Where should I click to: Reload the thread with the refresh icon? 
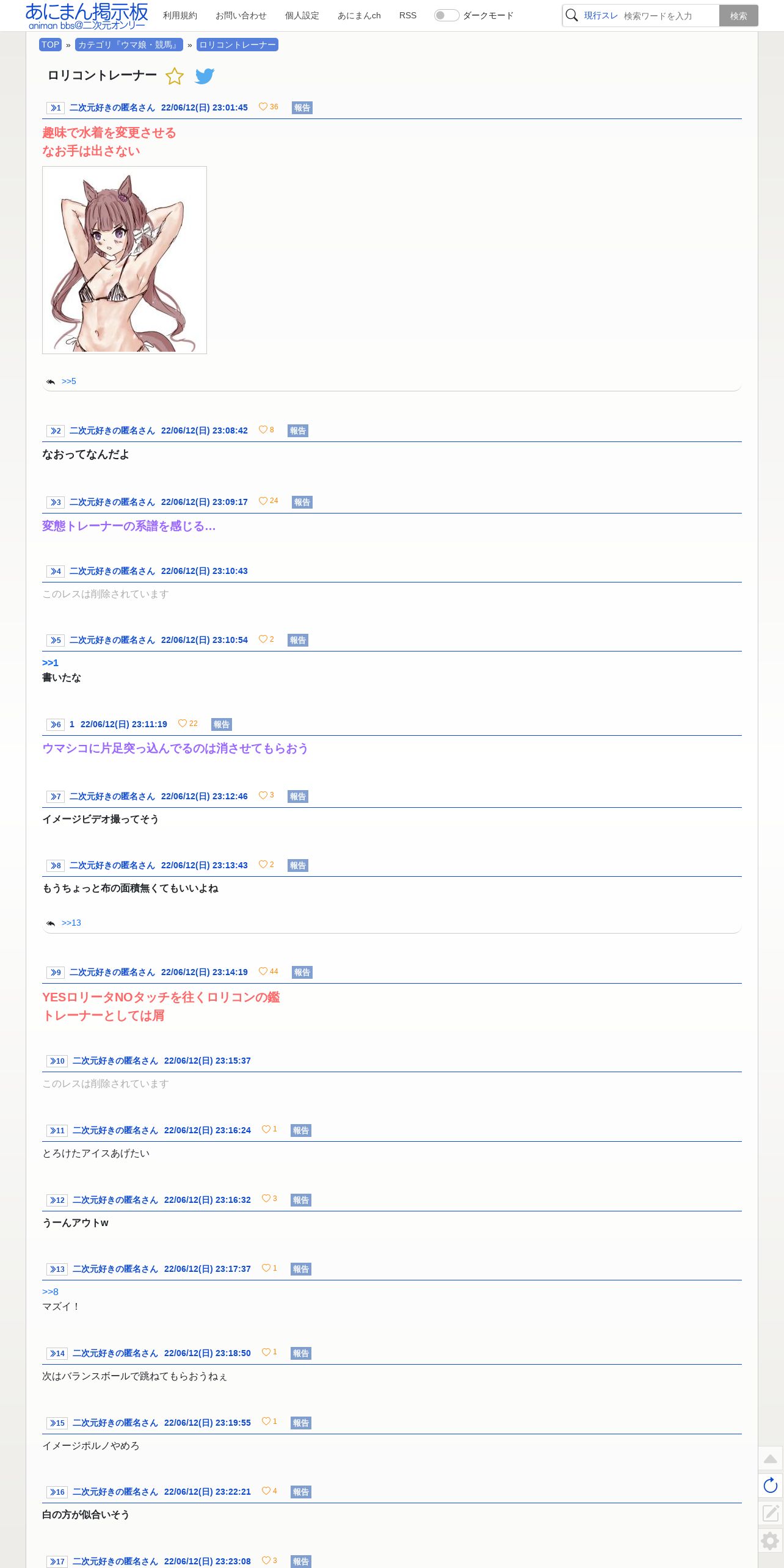click(771, 1486)
